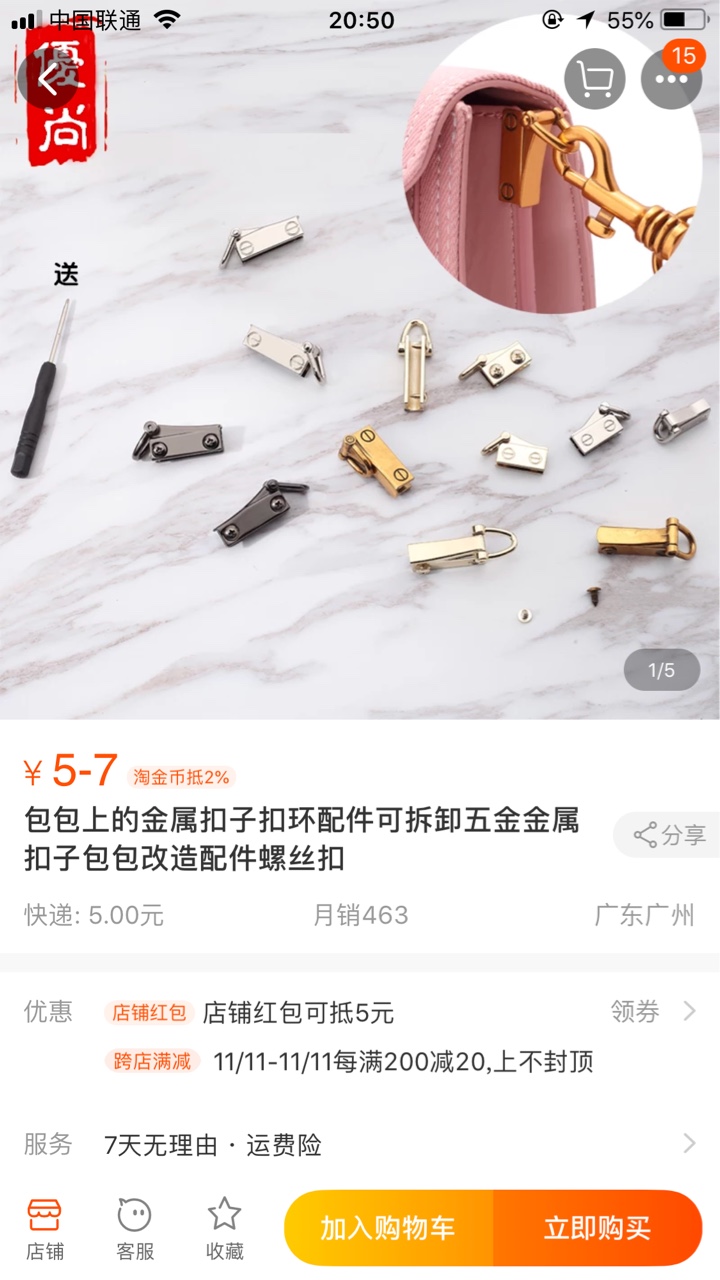The width and height of the screenshot is (720, 1280).
Task: Buy now with 立即购买
Action: [x=597, y=1228]
